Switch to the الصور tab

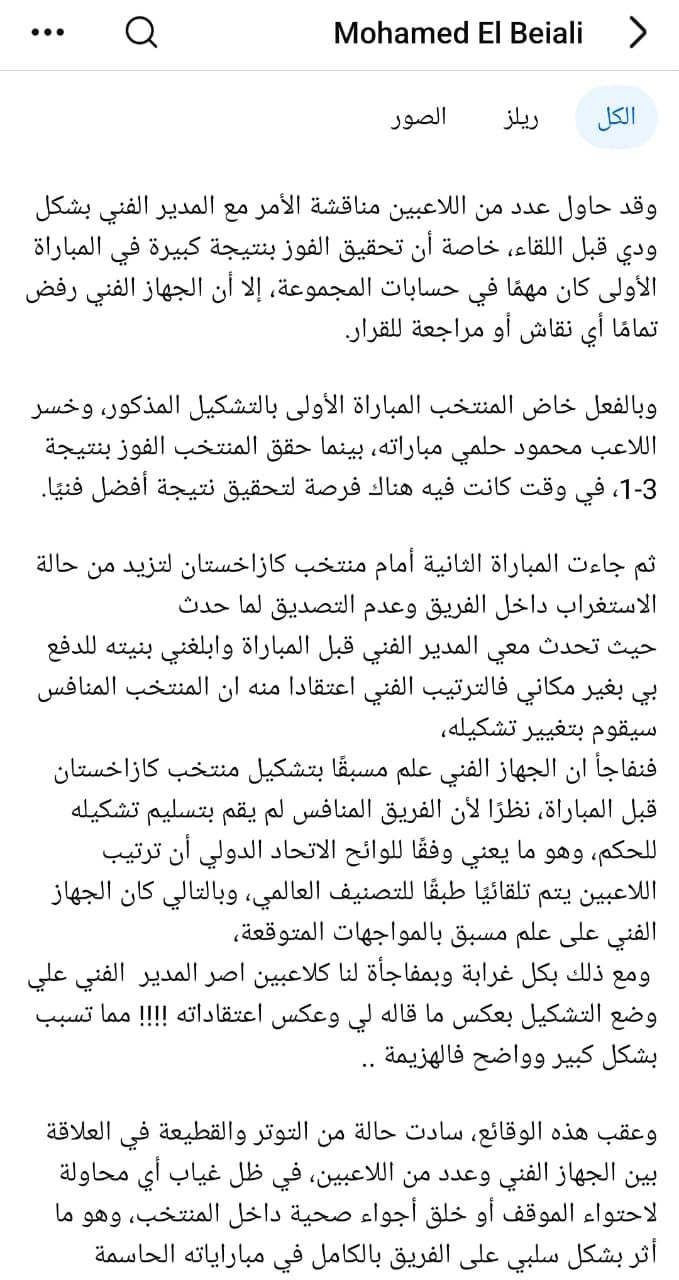(x=419, y=118)
